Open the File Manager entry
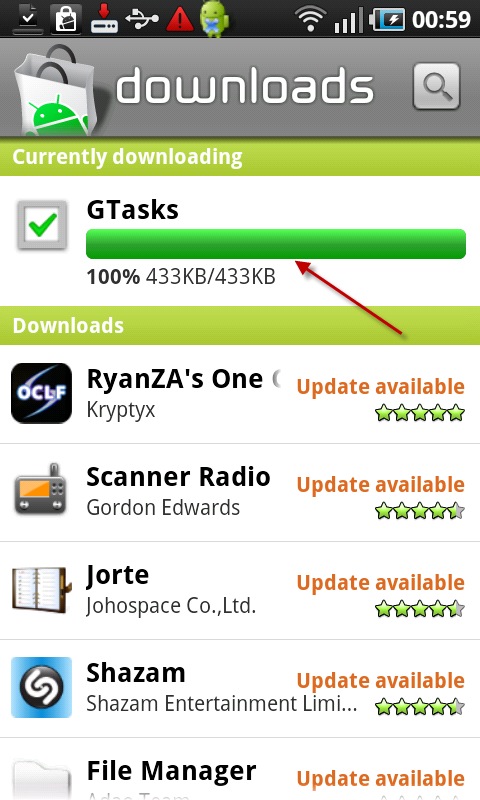This screenshot has width=480, height=800. coord(240,769)
